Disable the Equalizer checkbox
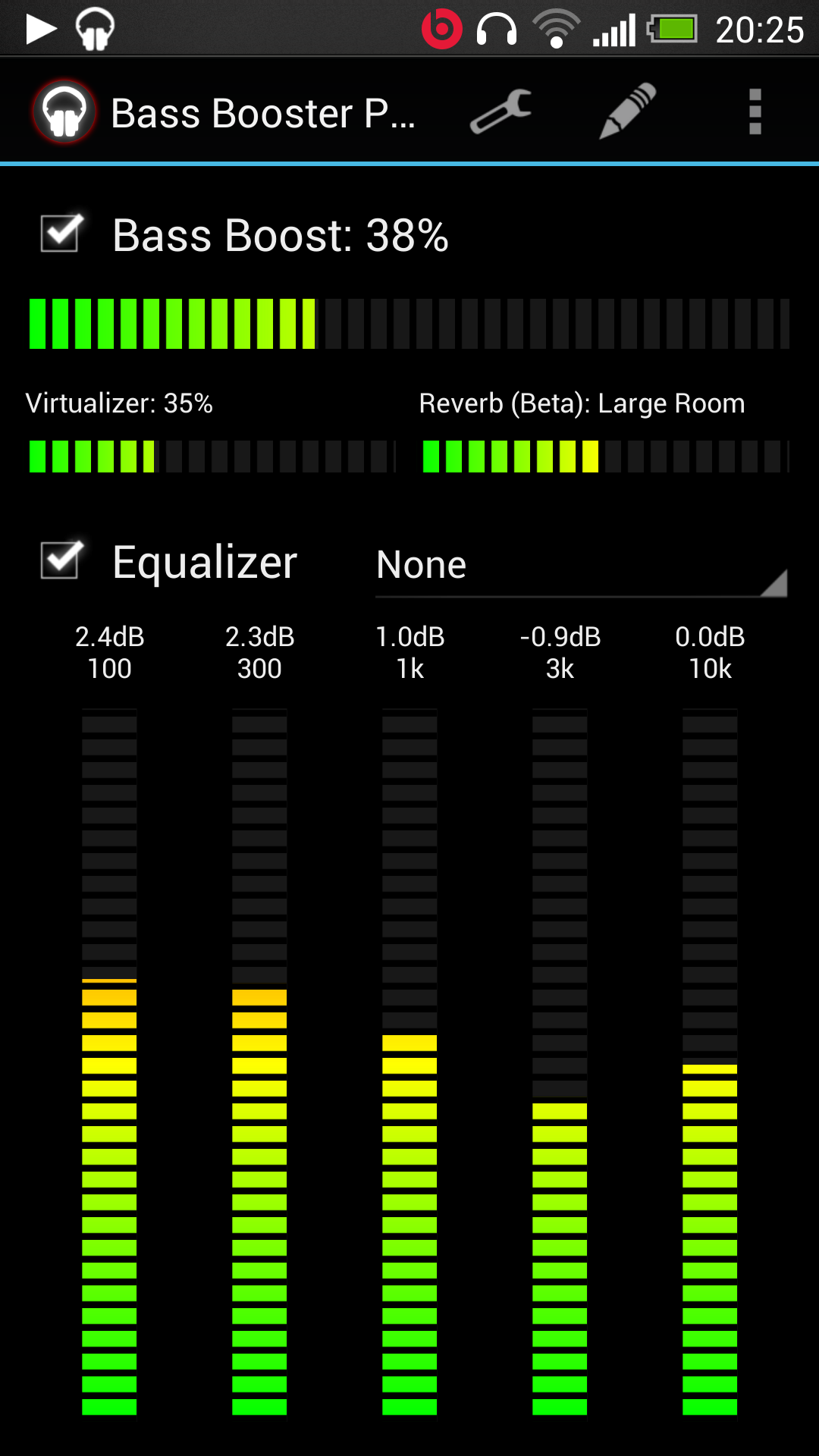The height and width of the screenshot is (1456, 819). tap(61, 560)
